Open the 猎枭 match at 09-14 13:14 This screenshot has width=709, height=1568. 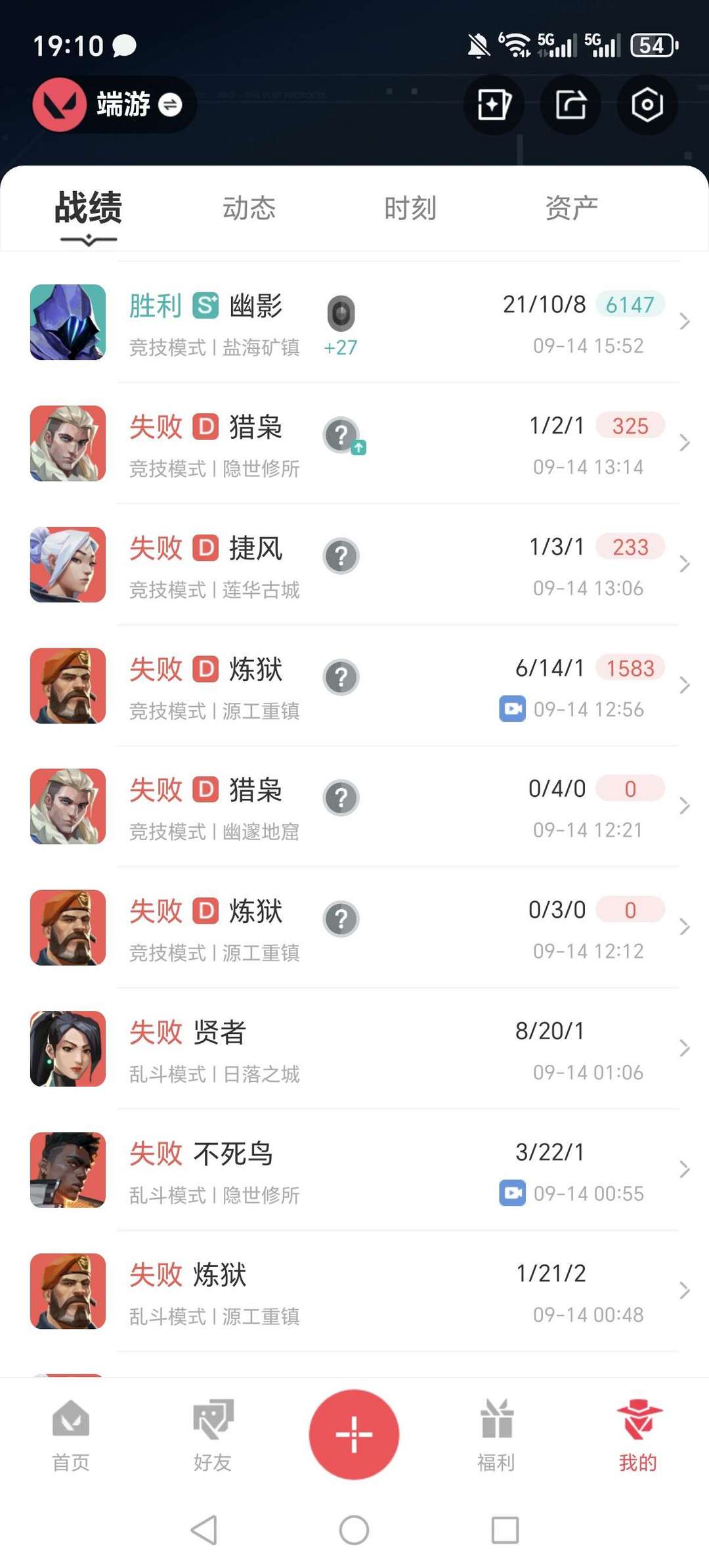[354, 443]
